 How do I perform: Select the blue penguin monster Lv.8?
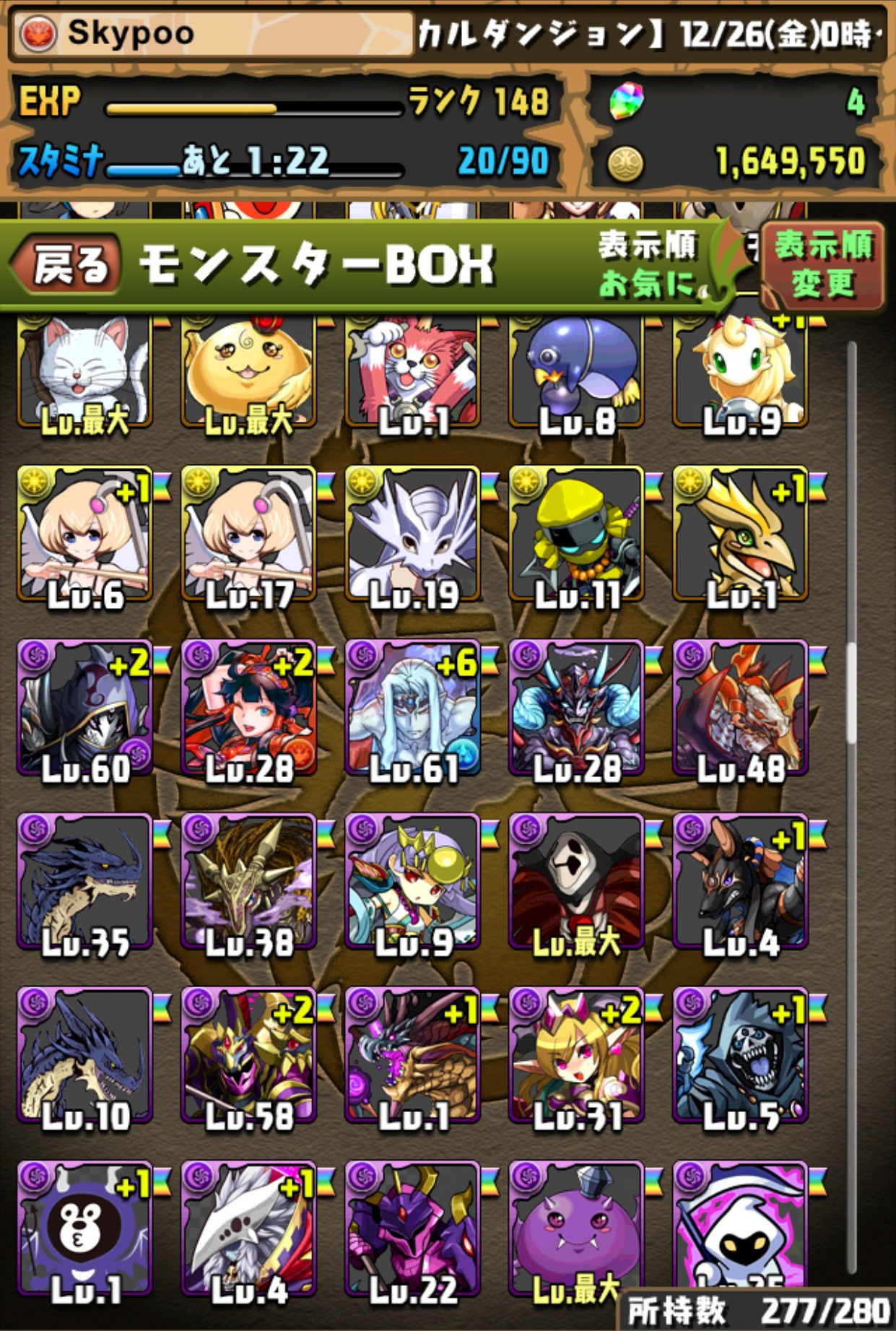[576, 372]
